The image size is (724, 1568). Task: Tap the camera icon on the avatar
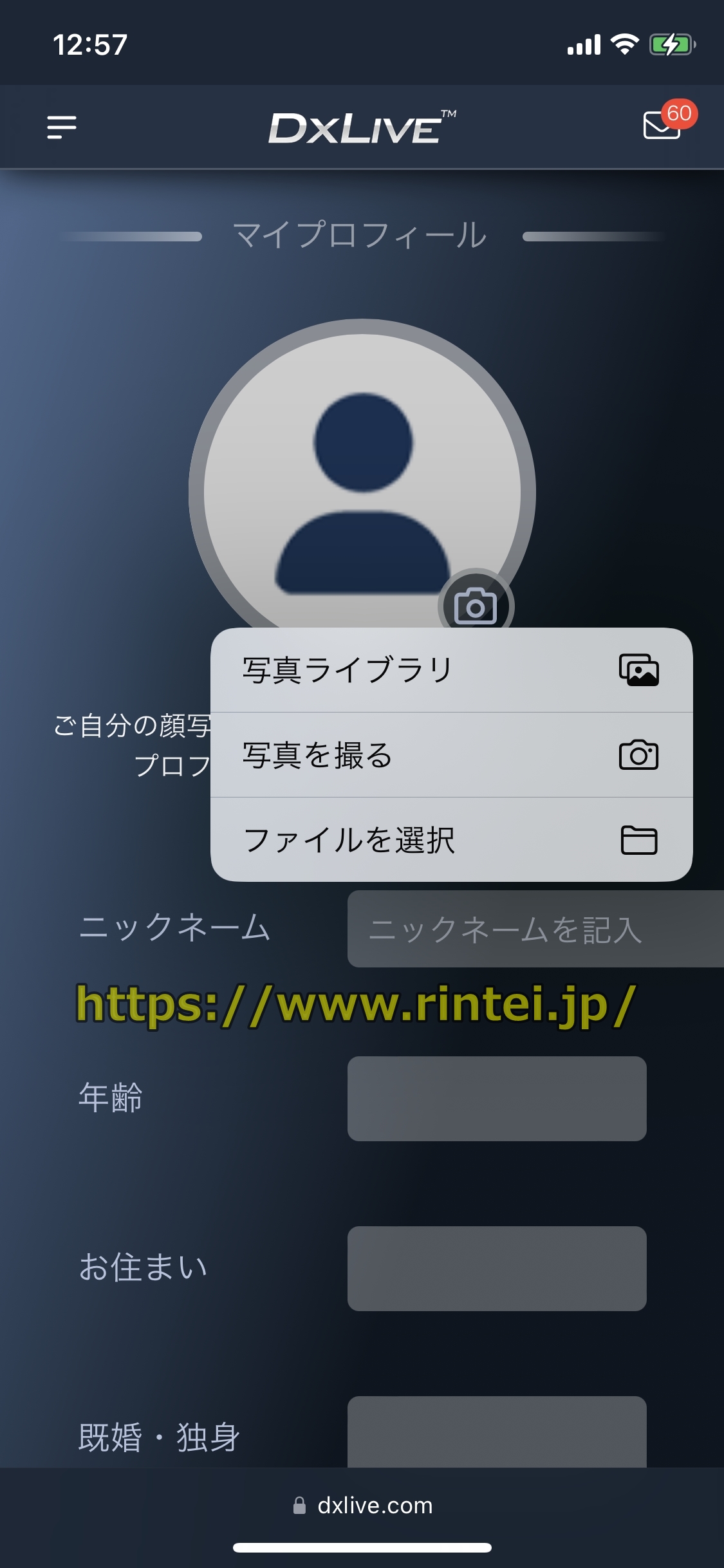476,604
